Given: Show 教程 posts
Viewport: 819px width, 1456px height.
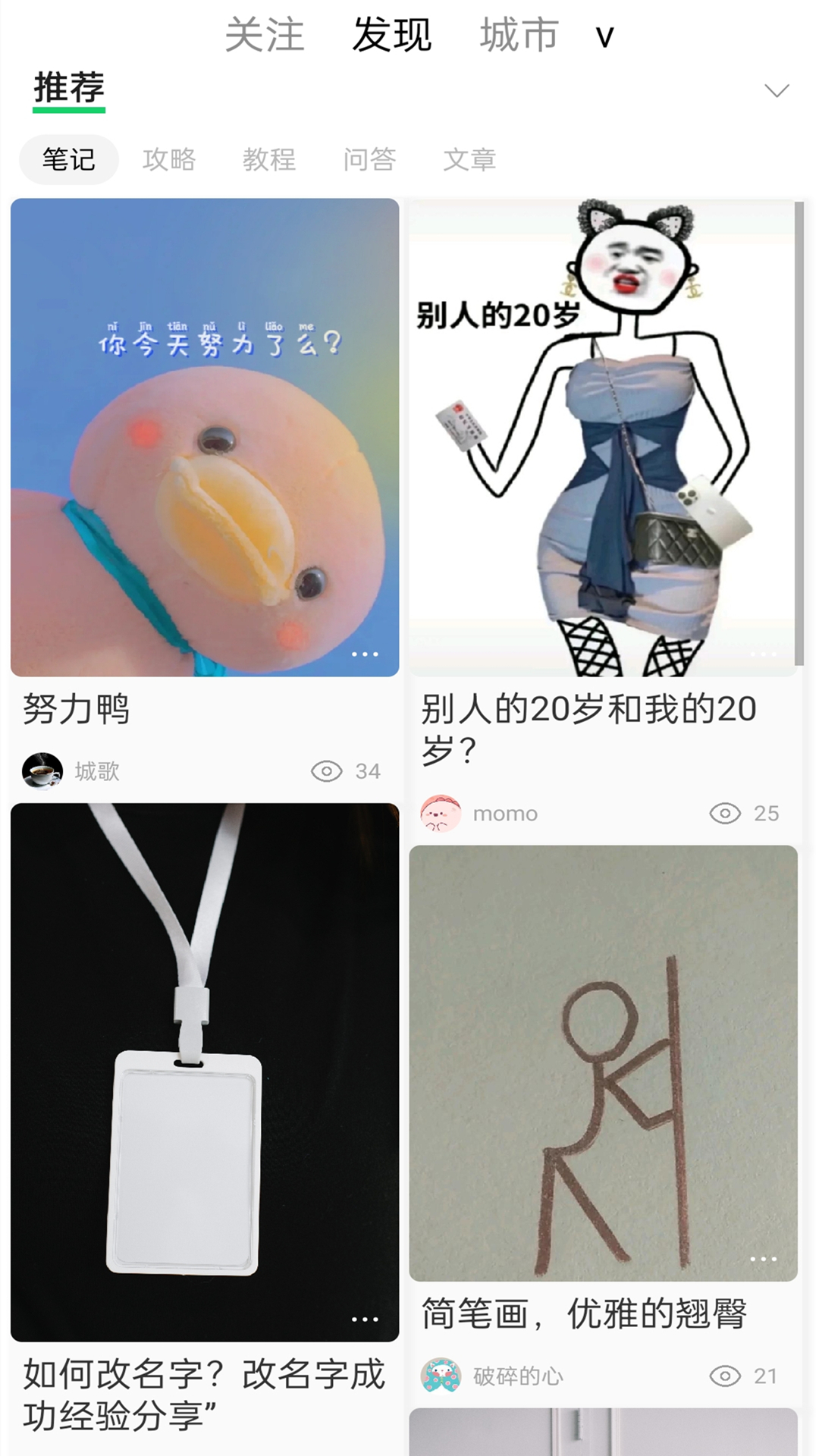Looking at the screenshot, I should point(269,159).
